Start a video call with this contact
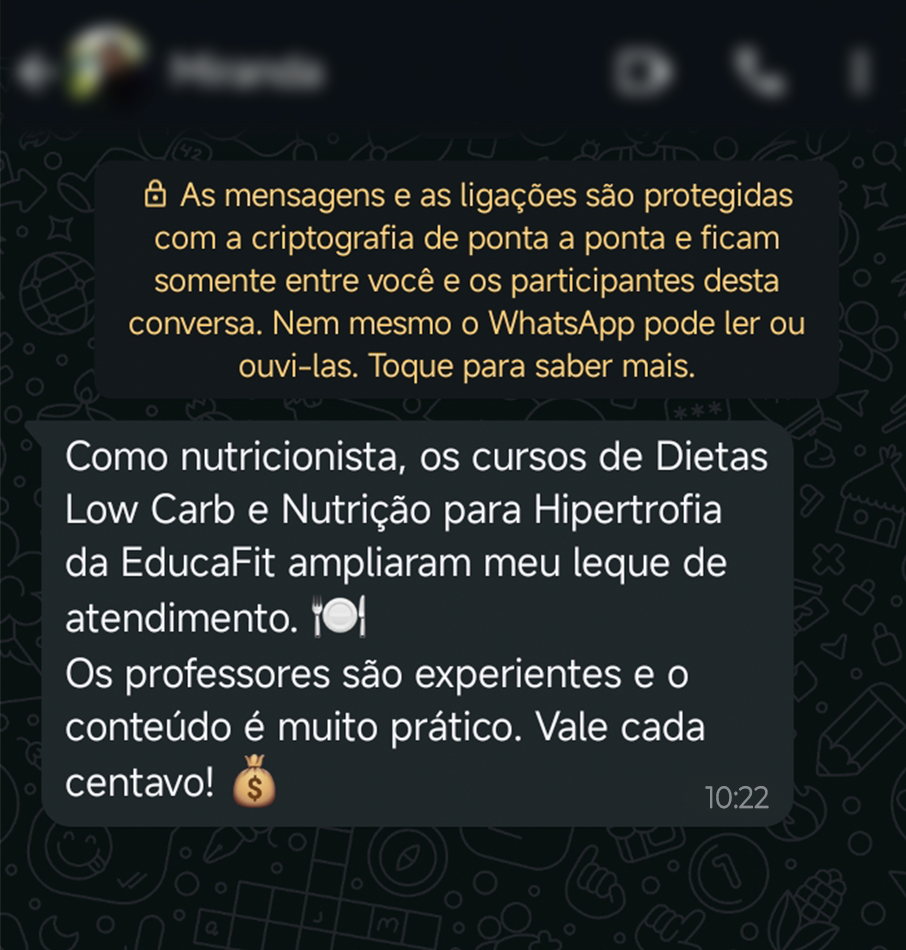 (x=641, y=71)
